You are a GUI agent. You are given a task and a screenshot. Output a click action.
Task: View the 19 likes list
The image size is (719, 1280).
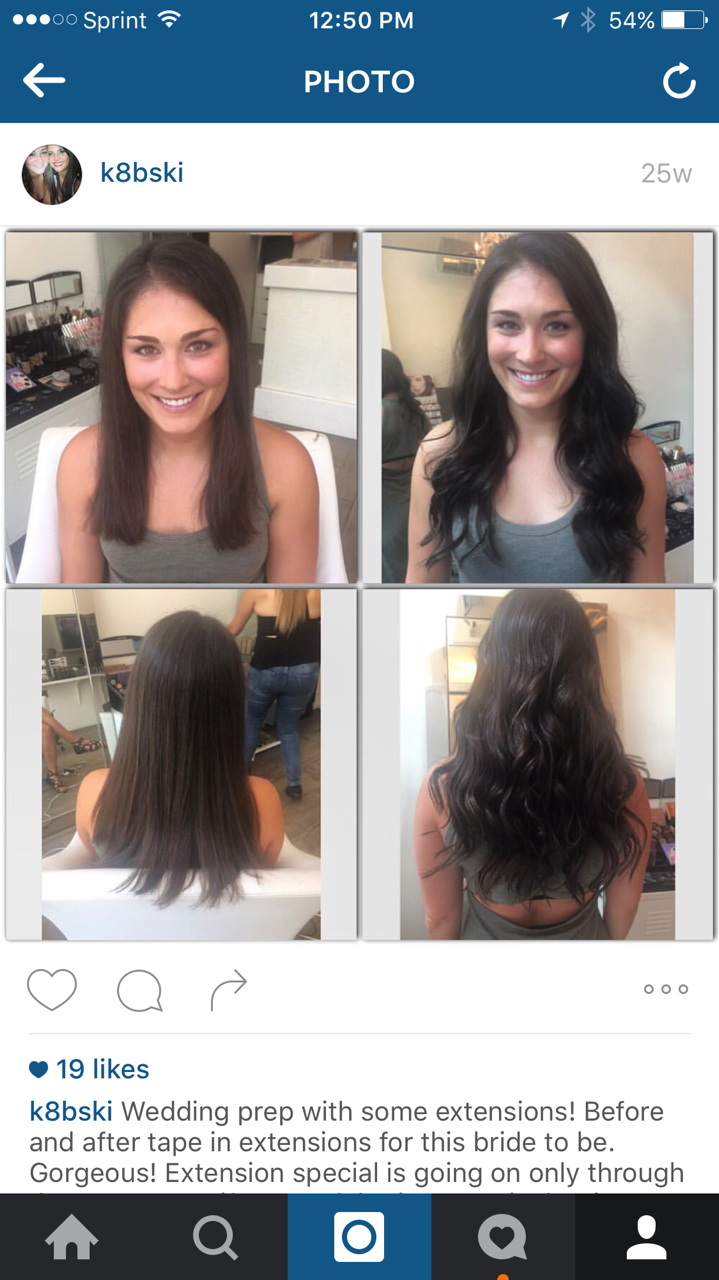point(89,1069)
